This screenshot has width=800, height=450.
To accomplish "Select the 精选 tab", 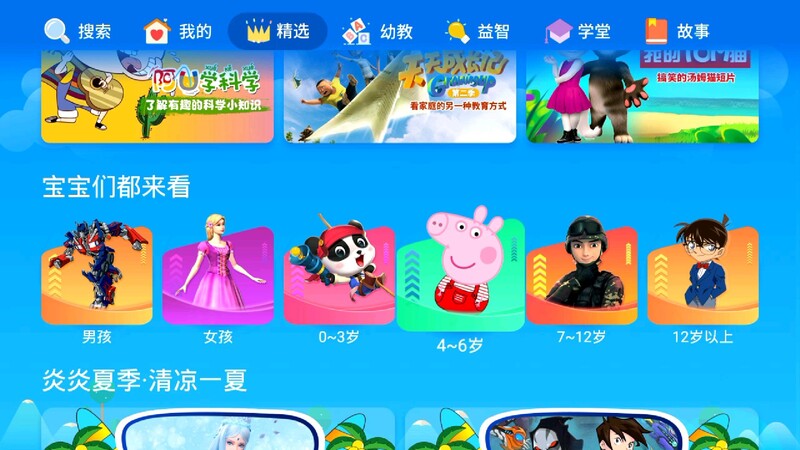I will [277, 31].
